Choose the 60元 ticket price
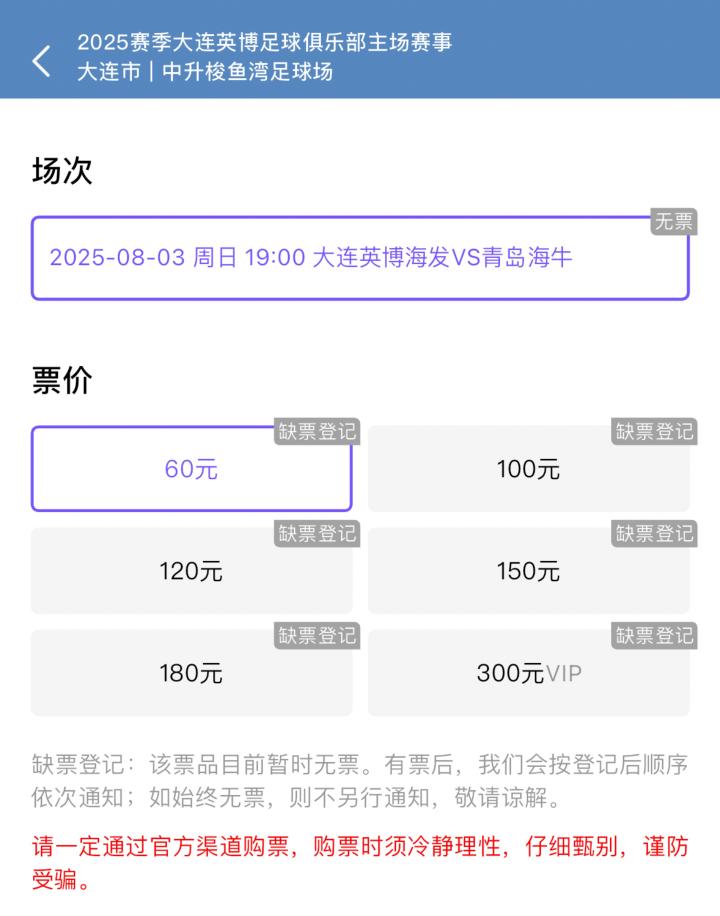 (x=191, y=469)
